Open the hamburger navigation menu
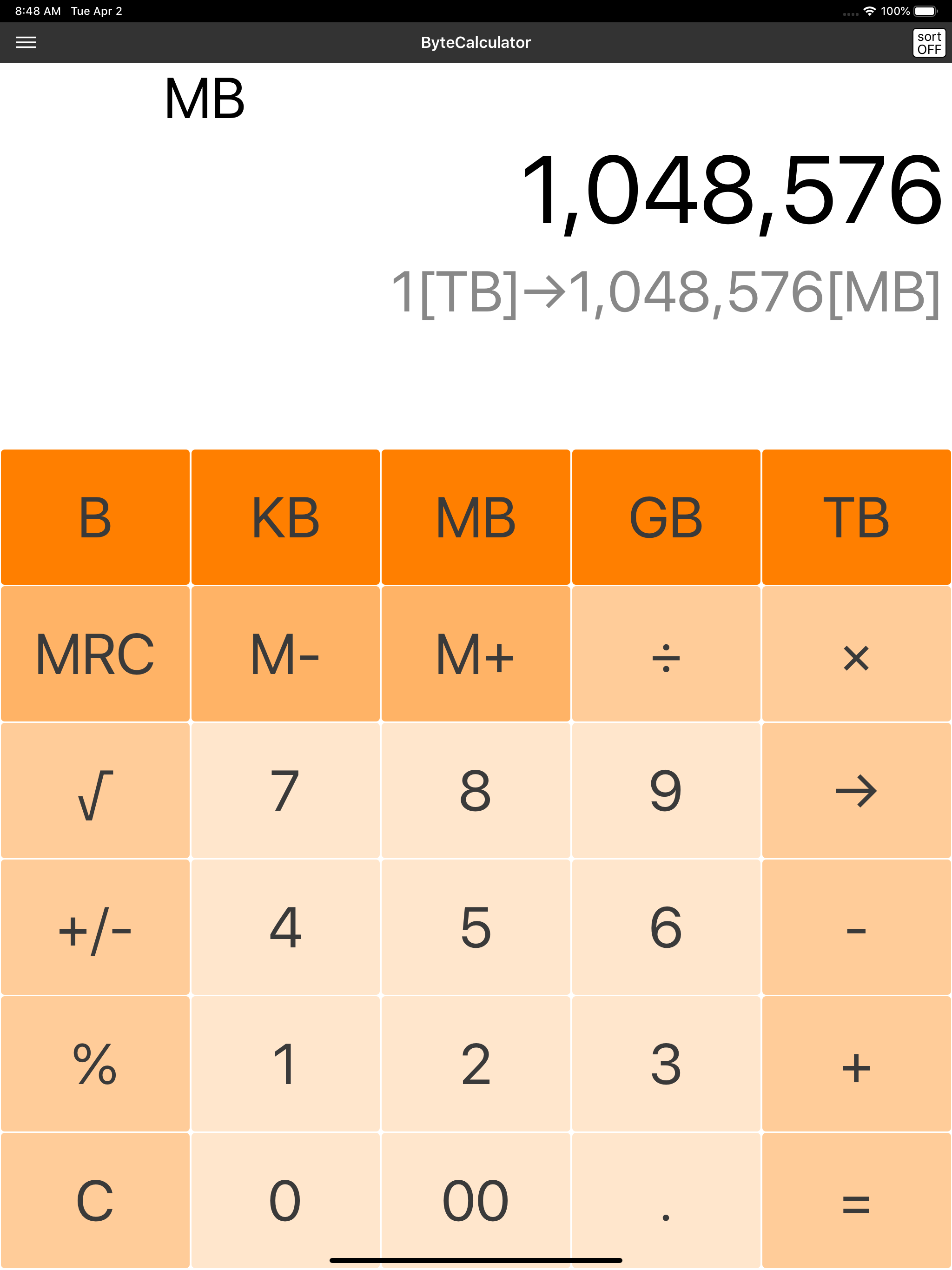 pos(26,42)
